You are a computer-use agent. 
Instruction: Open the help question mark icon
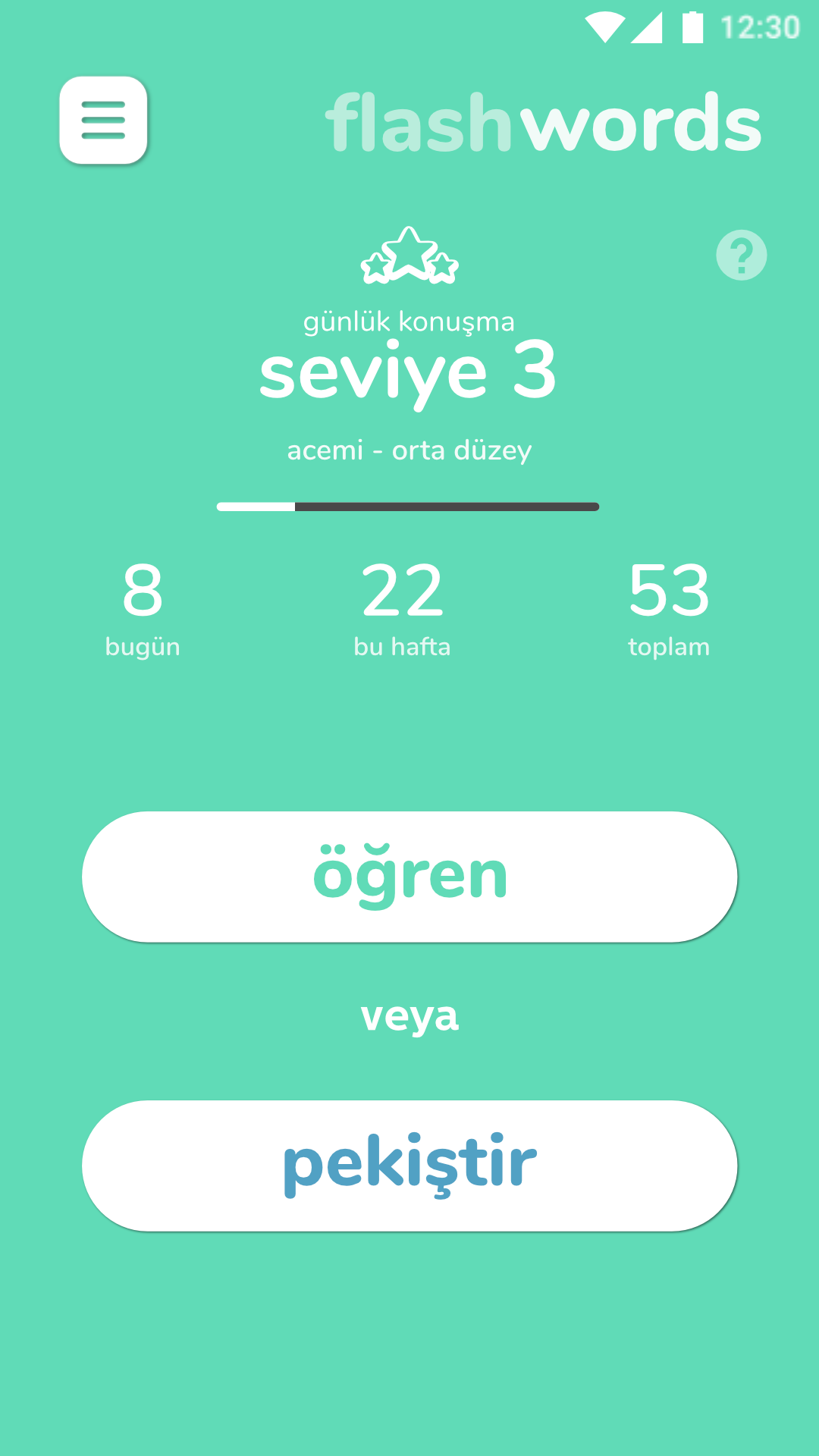[741, 255]
